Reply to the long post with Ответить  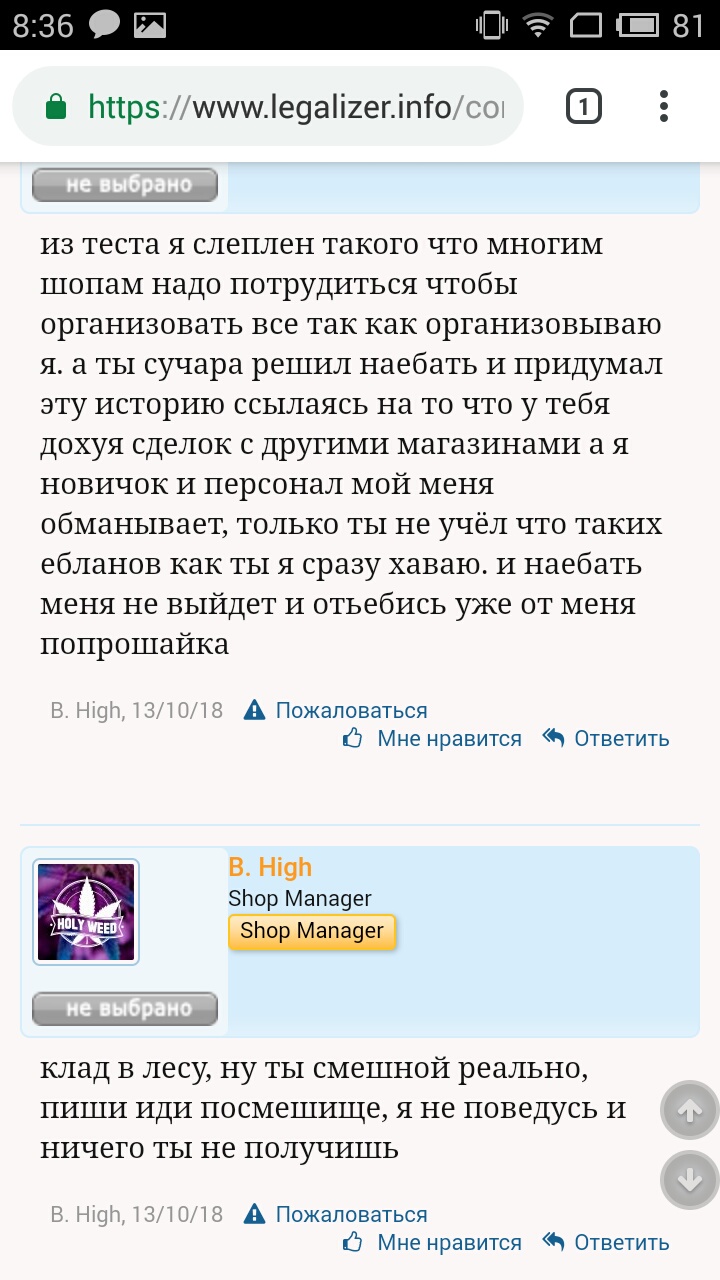coord(606,739)
